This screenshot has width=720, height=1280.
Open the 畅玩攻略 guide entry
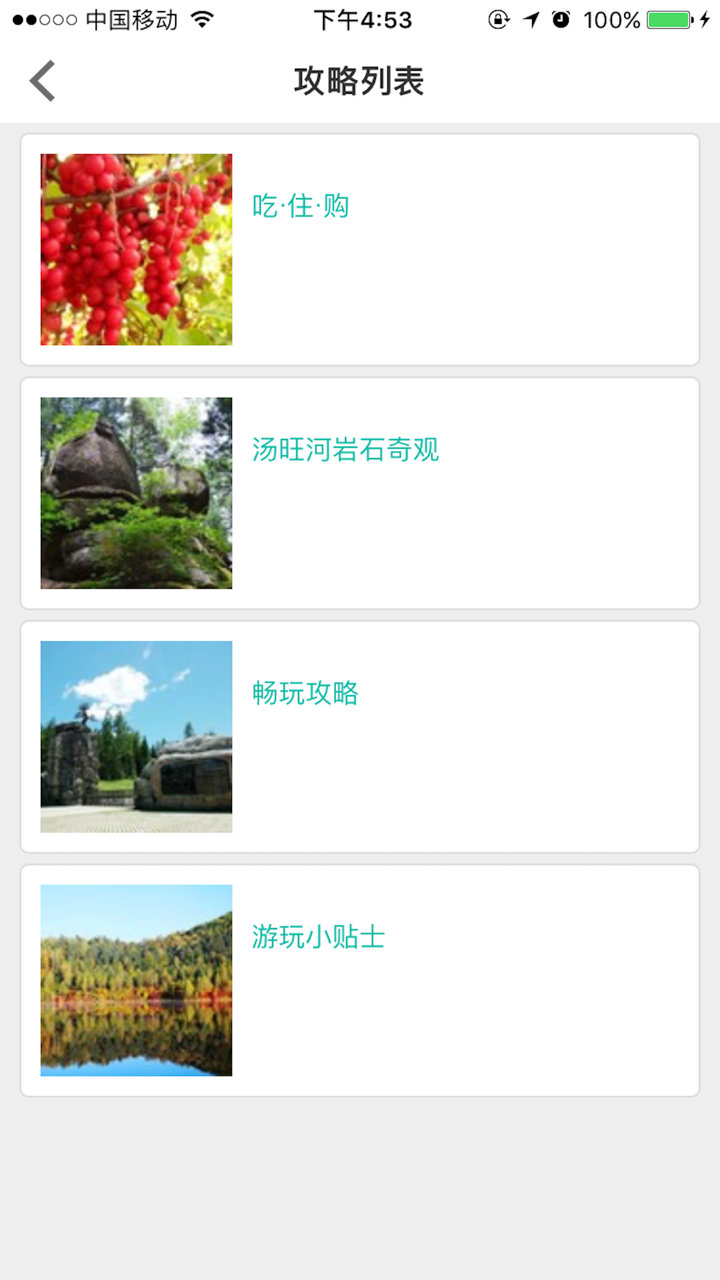pyautogui.click(x=306, y=693)
